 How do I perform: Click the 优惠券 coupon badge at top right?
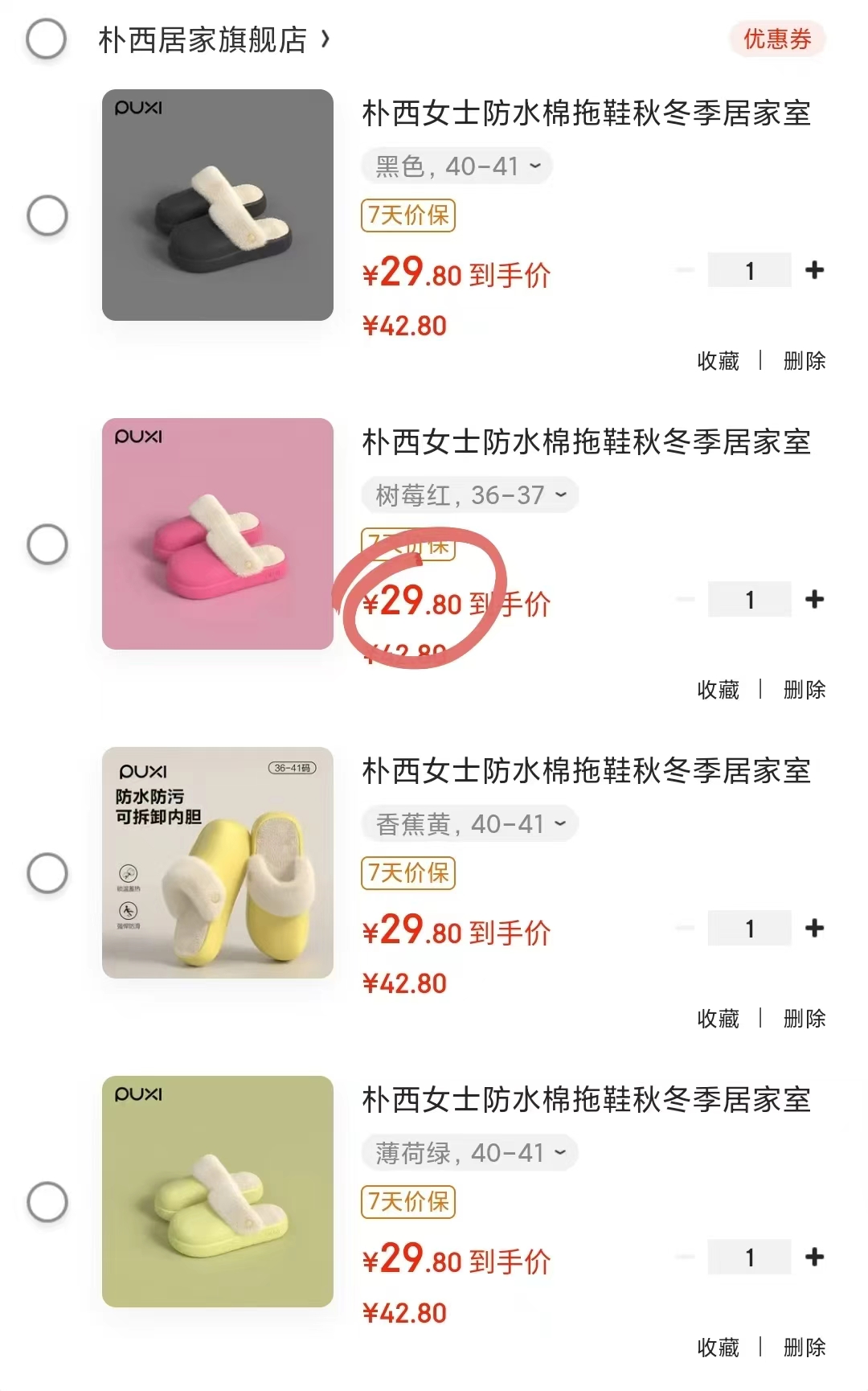(x=777, y=39)
